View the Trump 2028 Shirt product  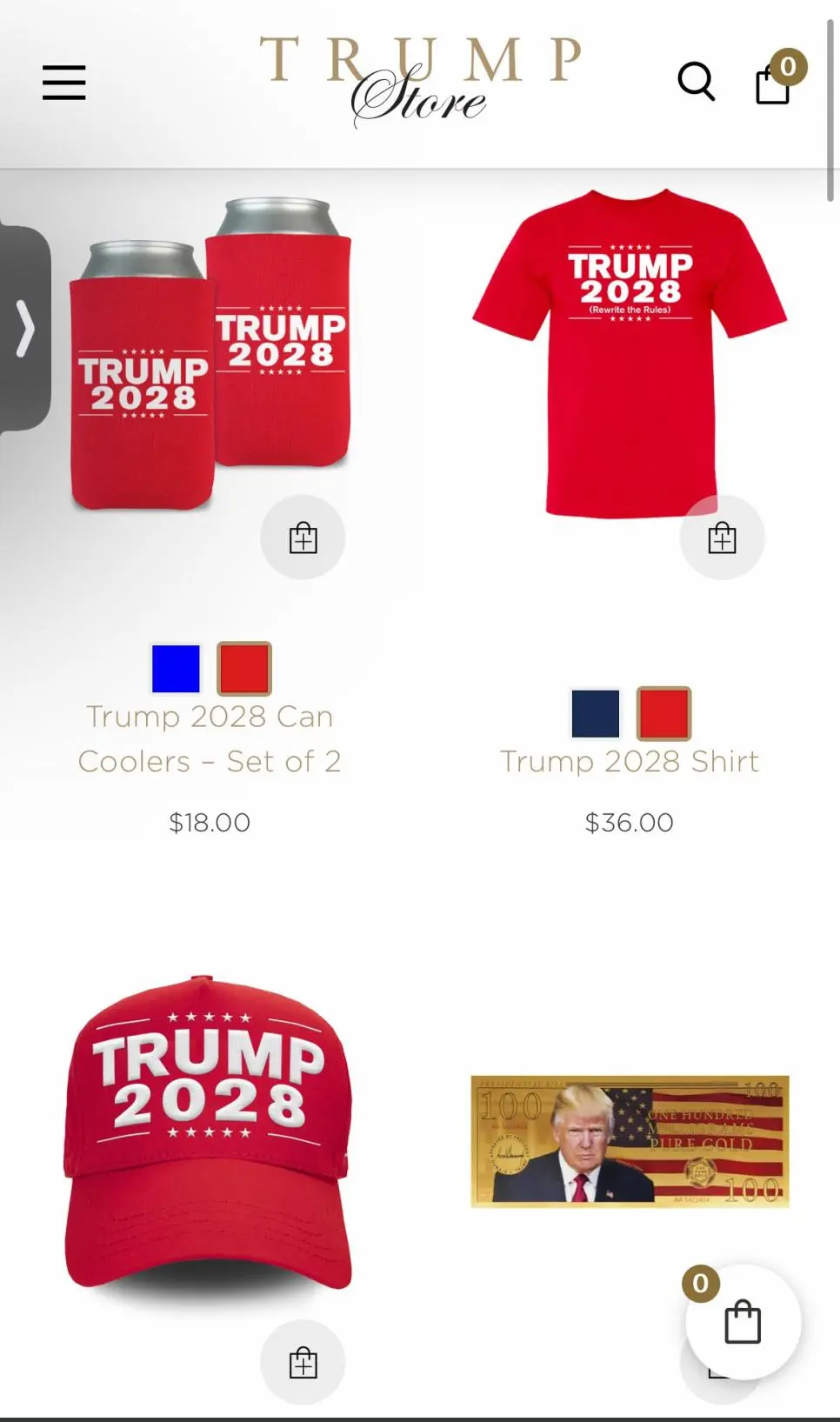point(629,761)
